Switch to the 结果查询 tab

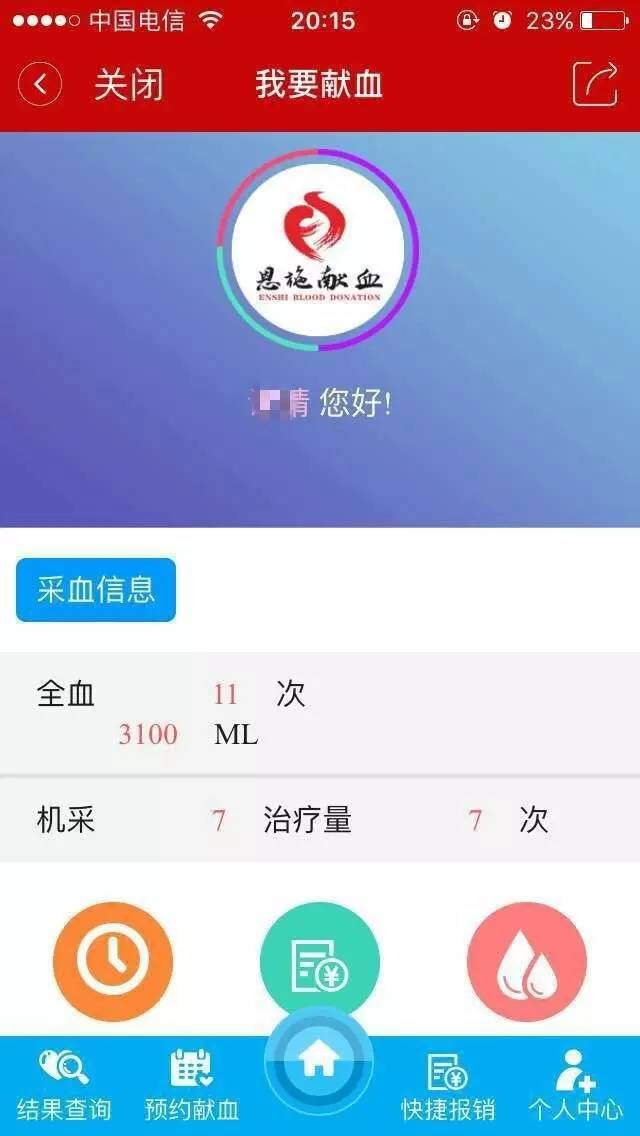tap(64, 1086)
